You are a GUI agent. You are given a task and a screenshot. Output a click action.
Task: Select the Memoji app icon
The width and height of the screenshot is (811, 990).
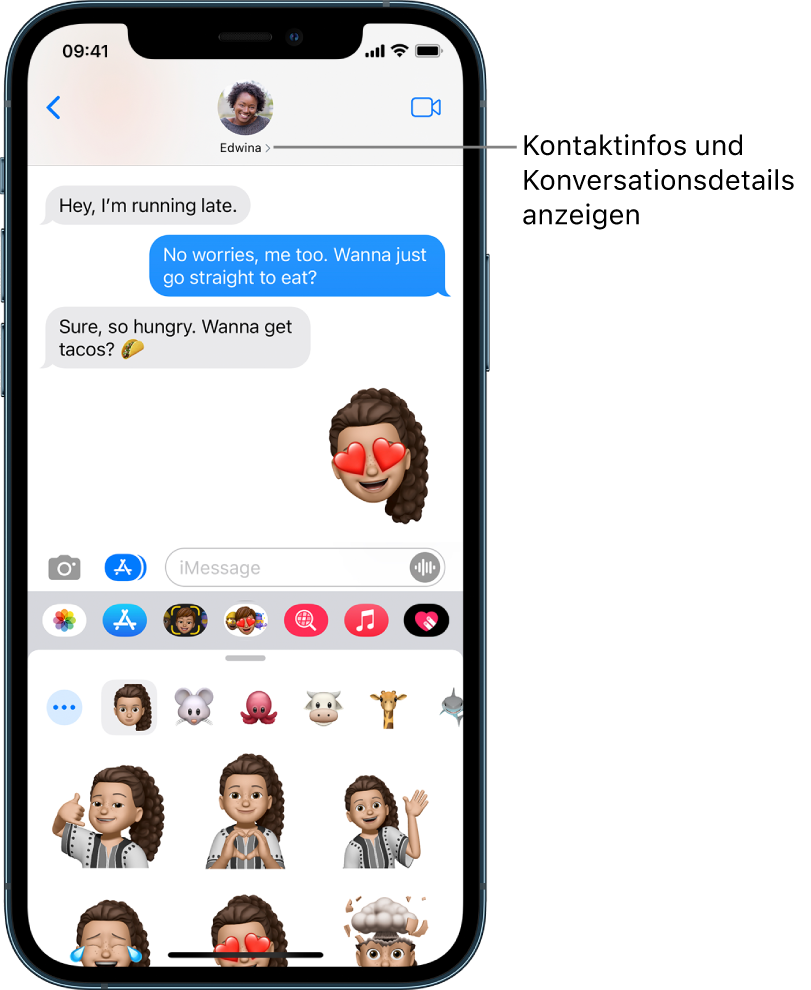pos(184,620)
